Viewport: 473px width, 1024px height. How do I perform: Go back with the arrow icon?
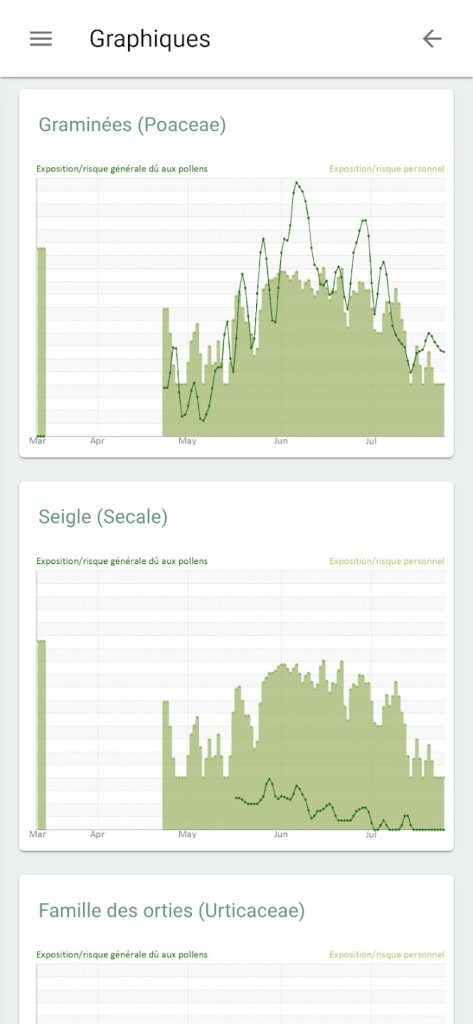[x=432, y=39]
